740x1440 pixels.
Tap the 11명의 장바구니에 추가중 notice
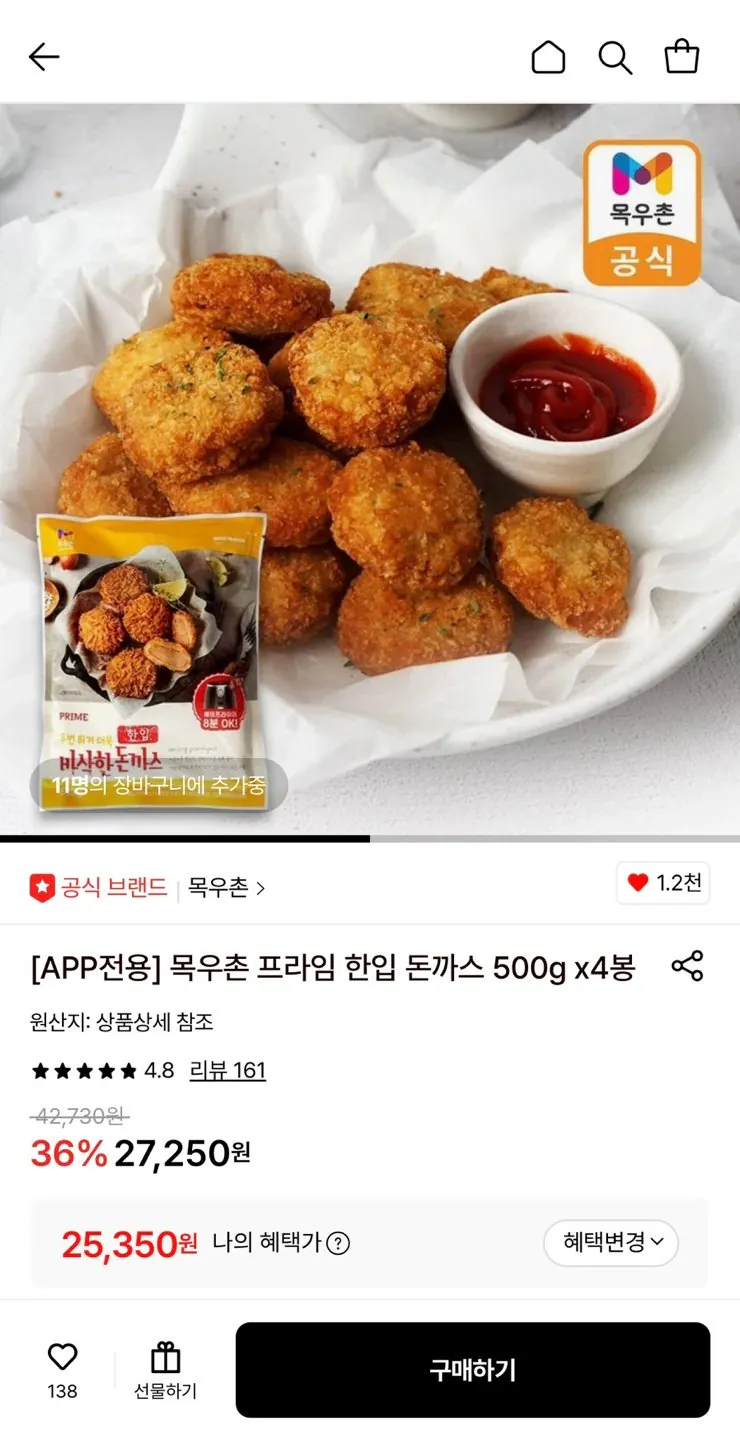[x=161, y=786]
